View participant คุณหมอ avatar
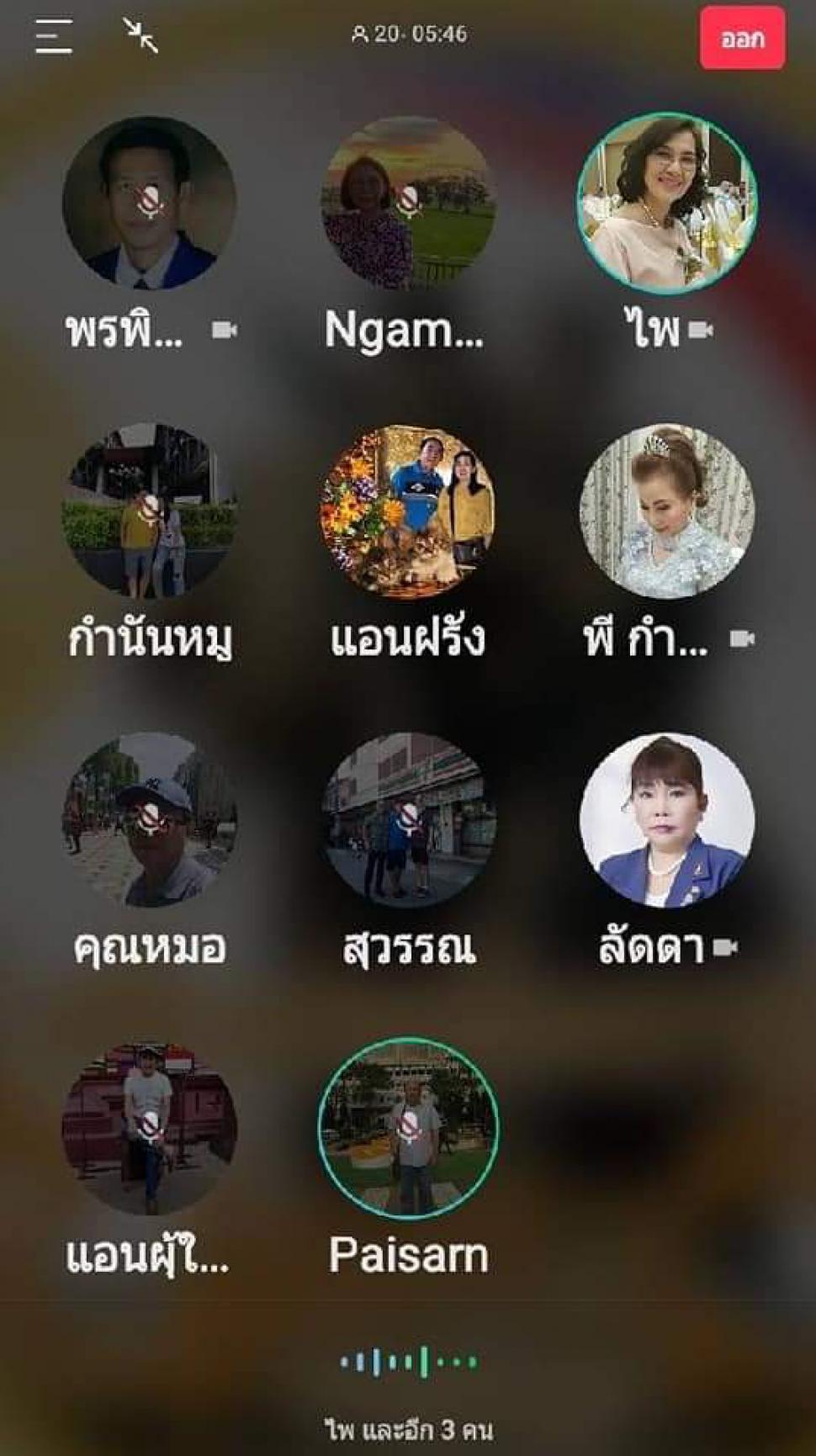 pos(149,820)
